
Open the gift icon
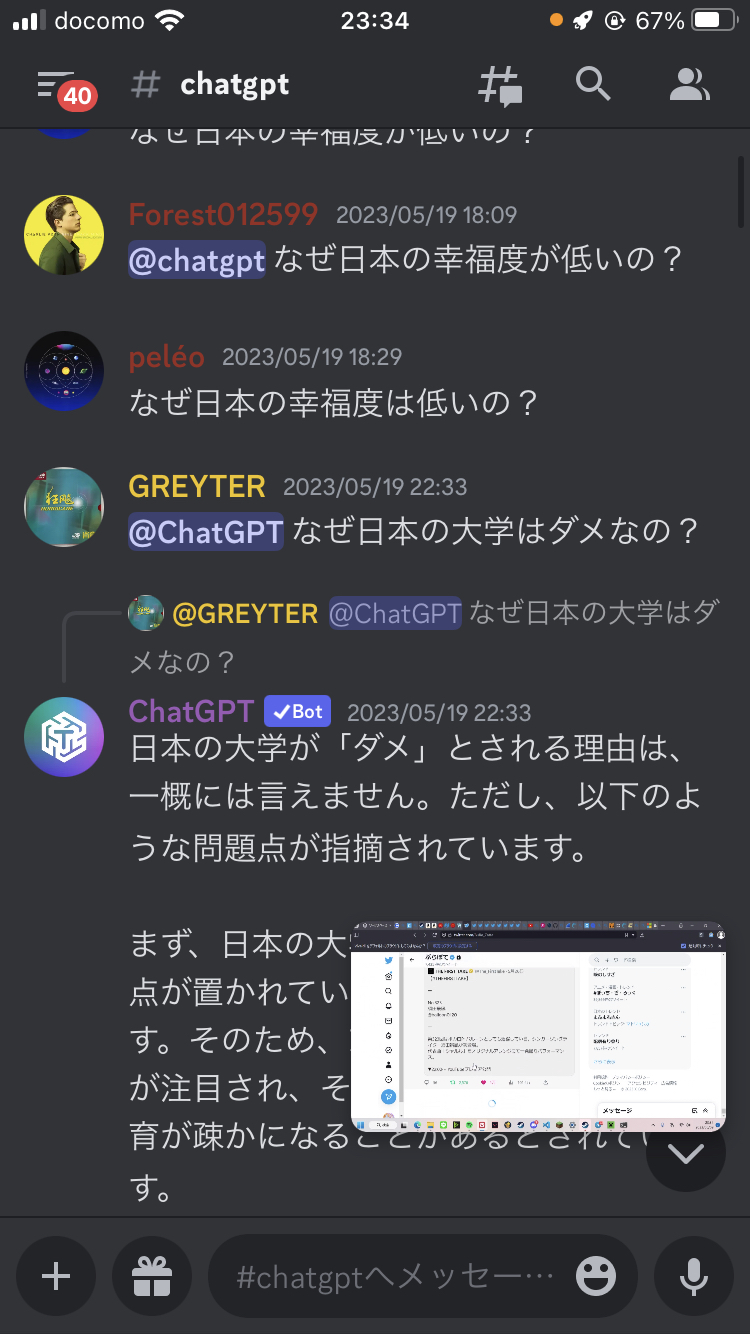[x=152, y=1276]
